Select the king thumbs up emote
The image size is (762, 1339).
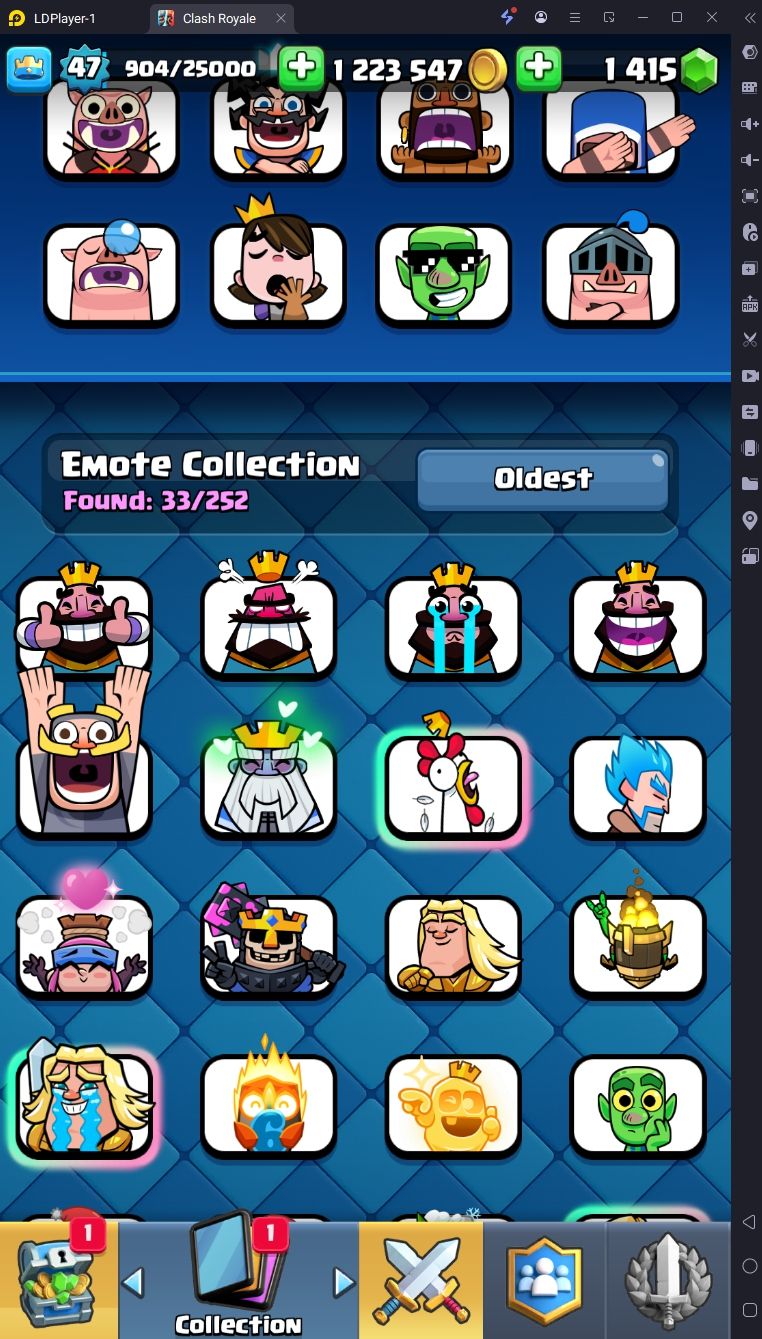(x=84, y=626)
